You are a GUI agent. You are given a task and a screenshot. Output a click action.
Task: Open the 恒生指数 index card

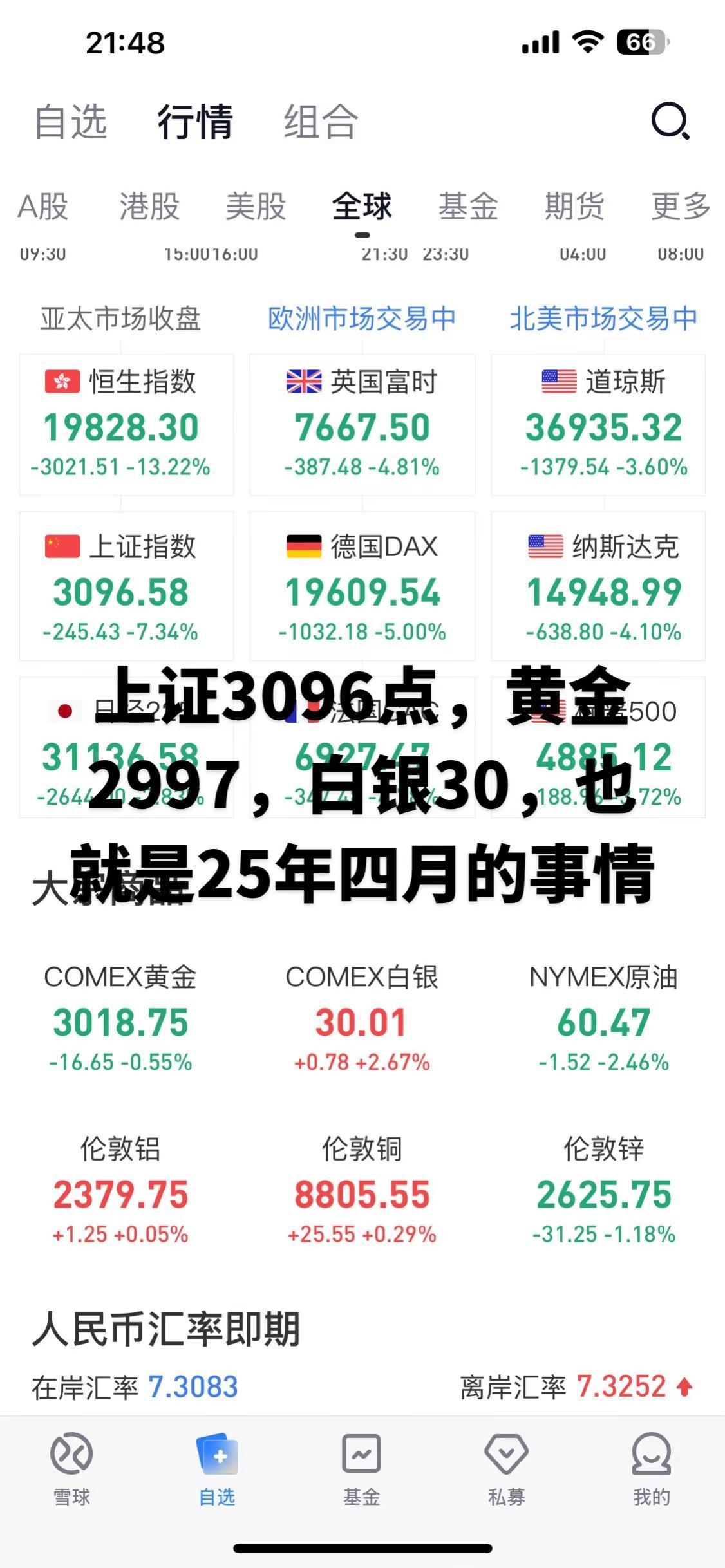click(x=126, y=422)
